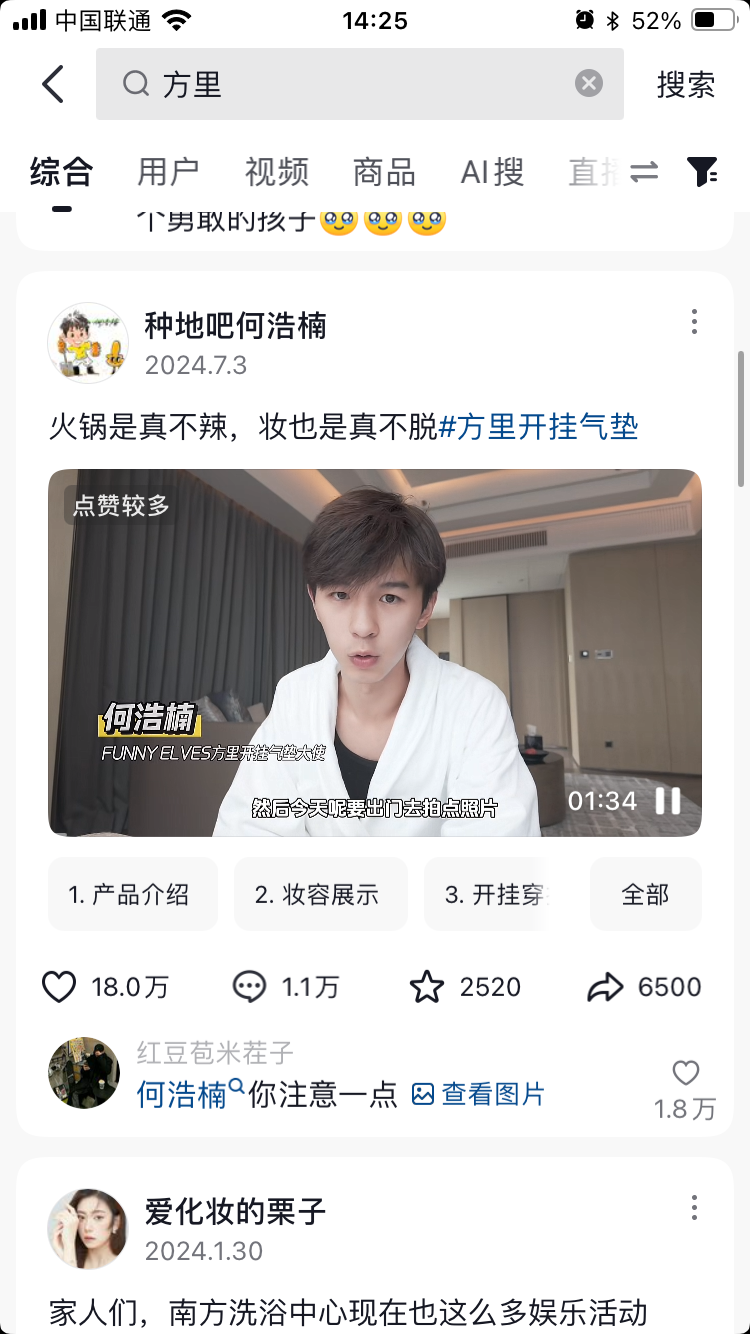This screenshot has width=750, height=1334.
Task: Tap 查看图片 in 红豆苞米茬子's comment
Action: (x=479, y=1094)
